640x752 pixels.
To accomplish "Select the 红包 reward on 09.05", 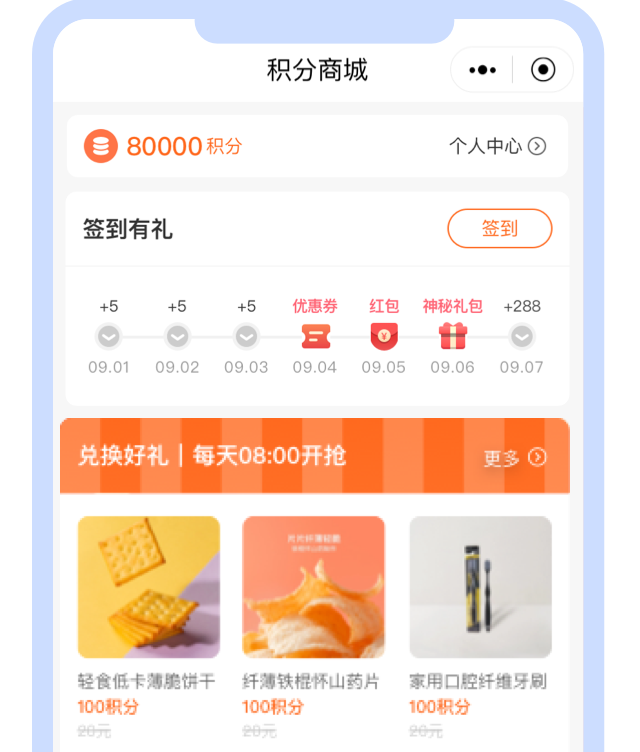I will tap(384, 336).
